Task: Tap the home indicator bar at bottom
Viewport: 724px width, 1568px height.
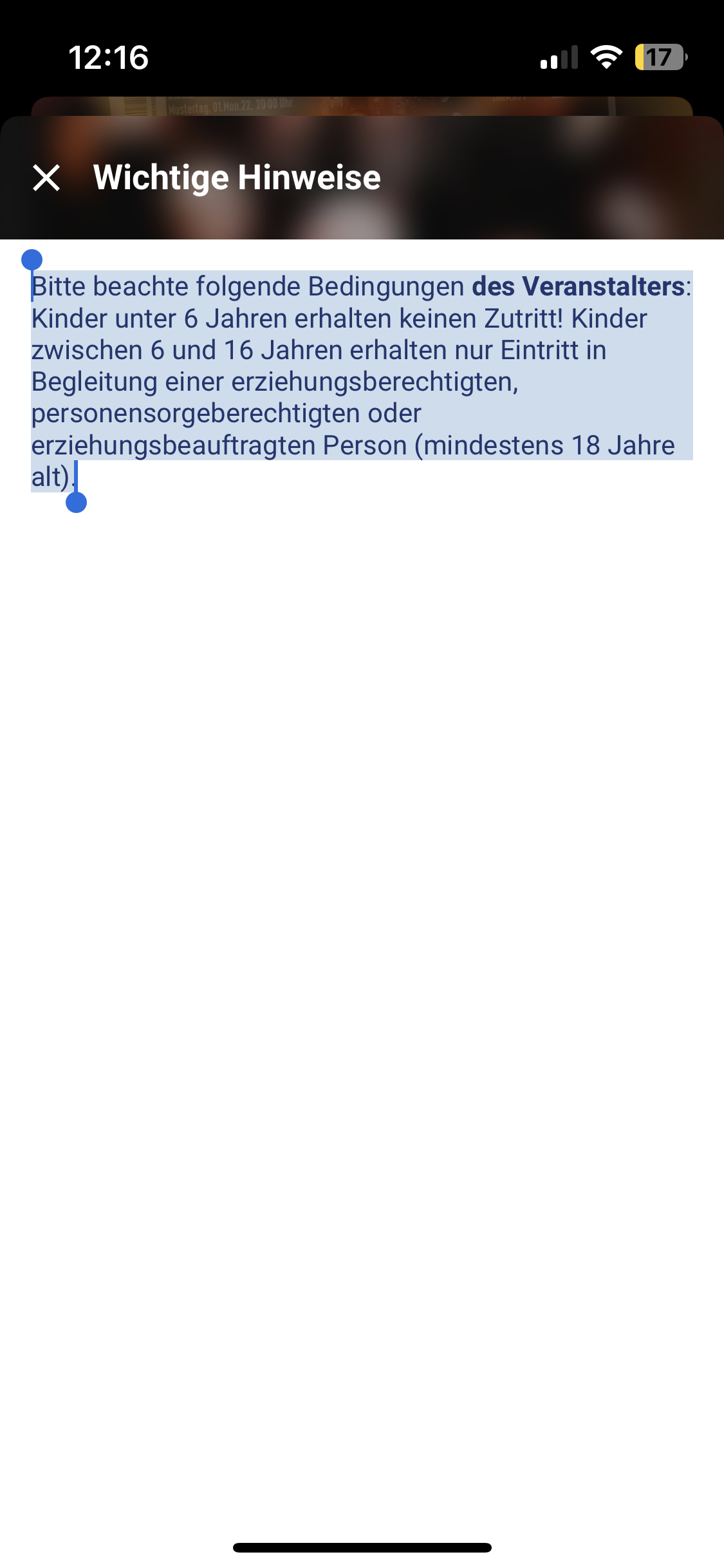Action: coord(362,1545)
